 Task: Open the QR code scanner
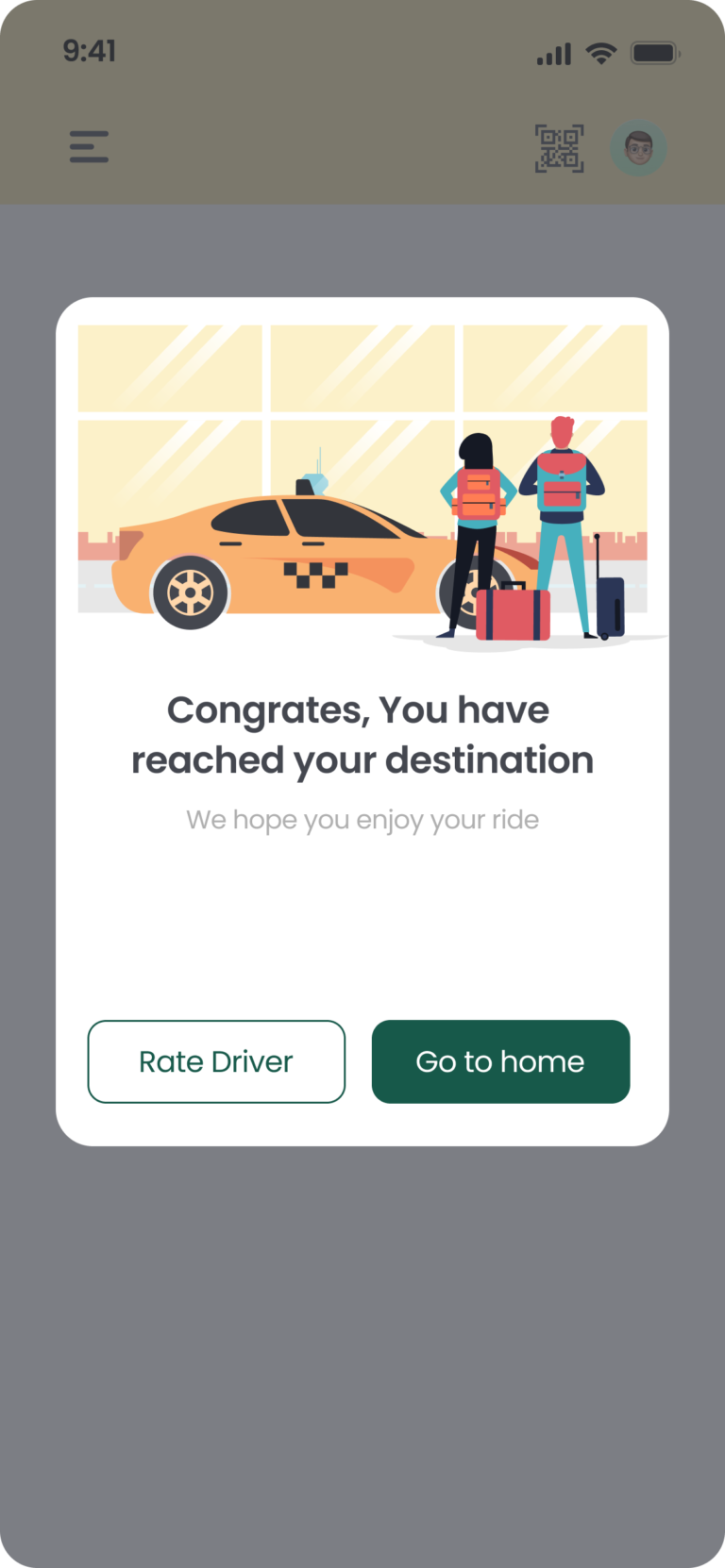point(560,148)
